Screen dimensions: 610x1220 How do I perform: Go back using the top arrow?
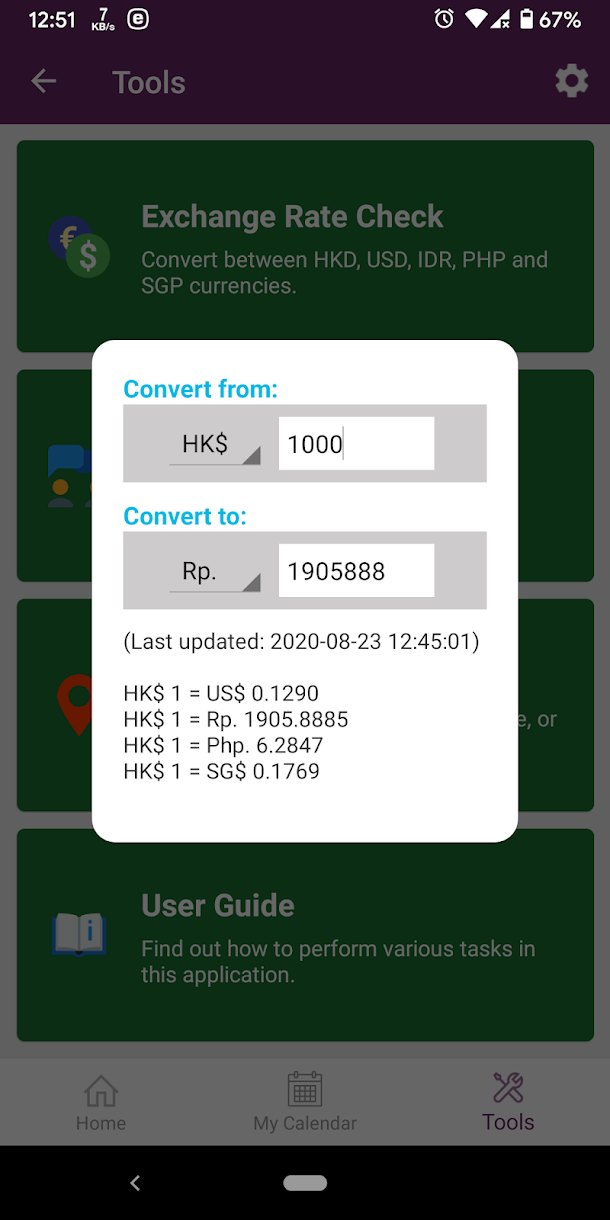point(44,82)
